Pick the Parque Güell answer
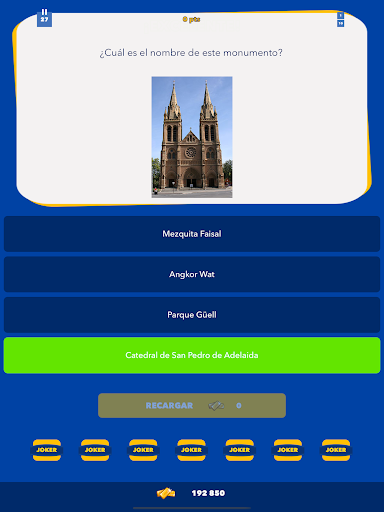 click(x=192, y=315)
